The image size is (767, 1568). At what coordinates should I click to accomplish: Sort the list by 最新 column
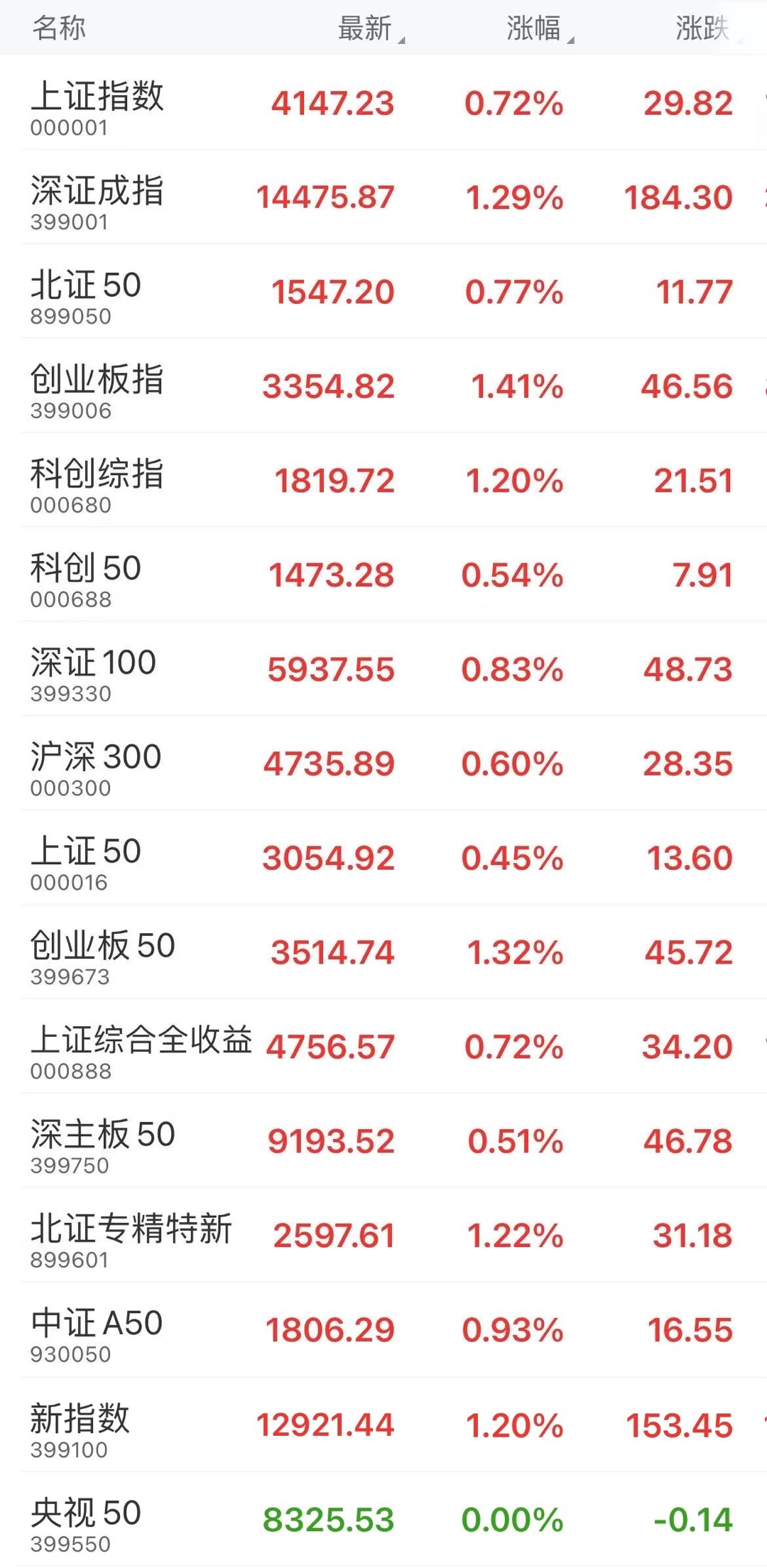pyautogui.click(x=366, y=28)
